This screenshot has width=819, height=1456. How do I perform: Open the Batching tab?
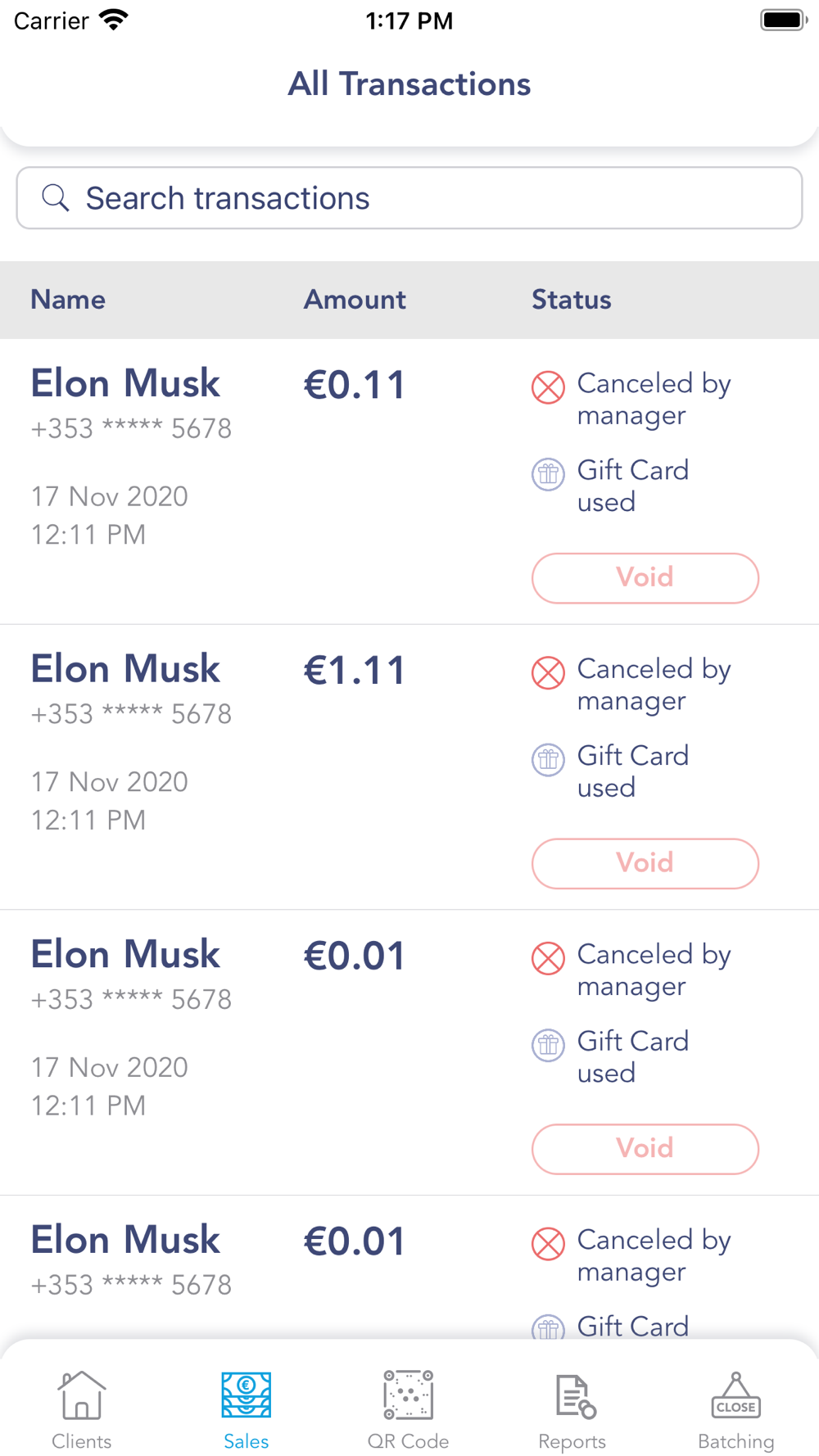tap(735, 1410)
